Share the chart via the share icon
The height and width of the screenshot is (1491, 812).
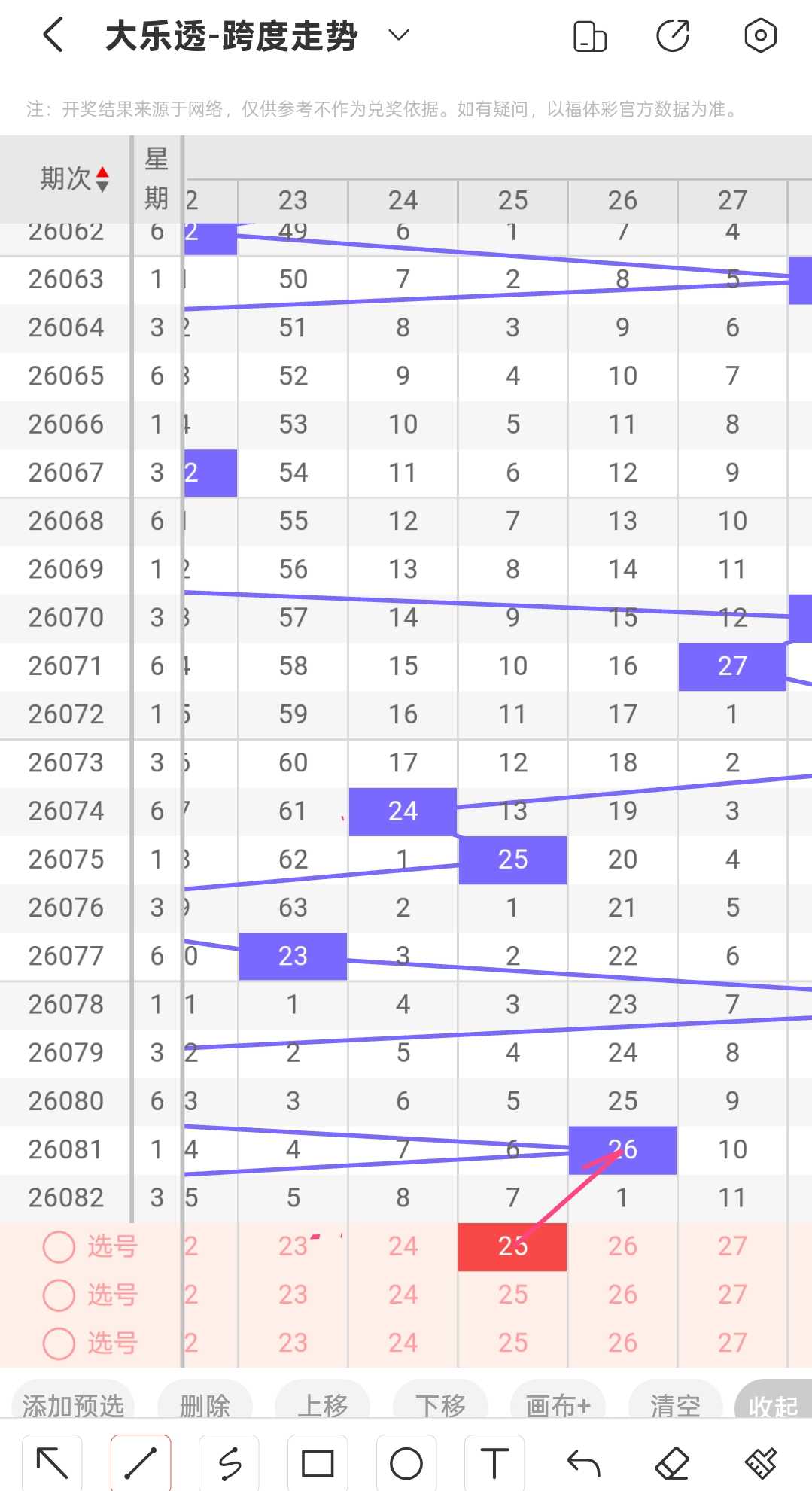pyautogui.click(x=673, y=36)
